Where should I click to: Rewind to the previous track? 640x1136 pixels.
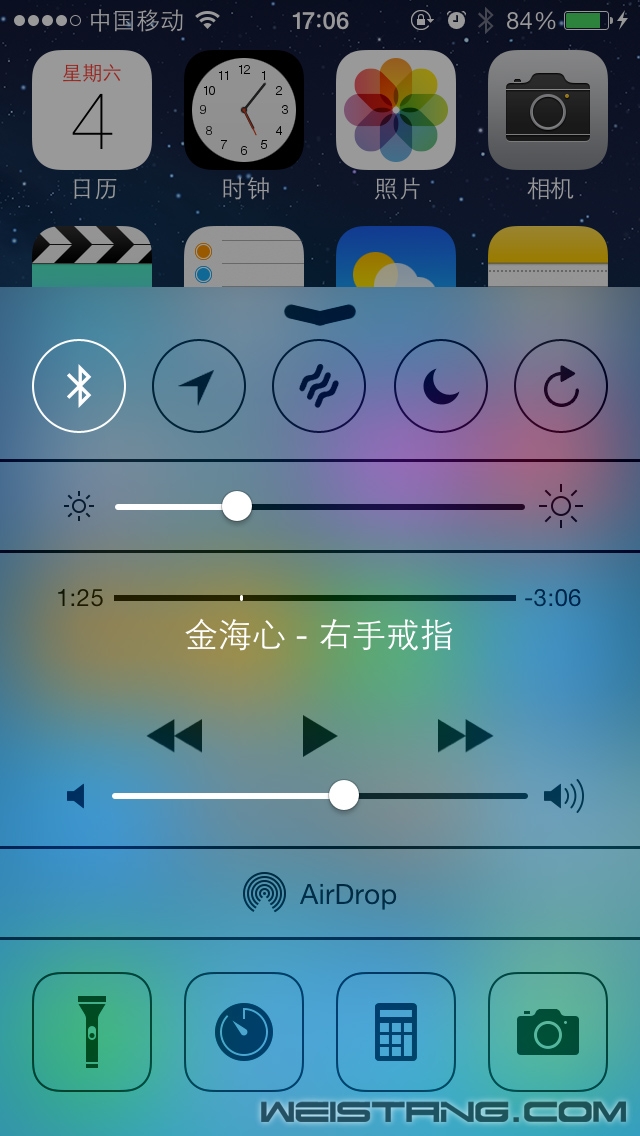point(175,736)
